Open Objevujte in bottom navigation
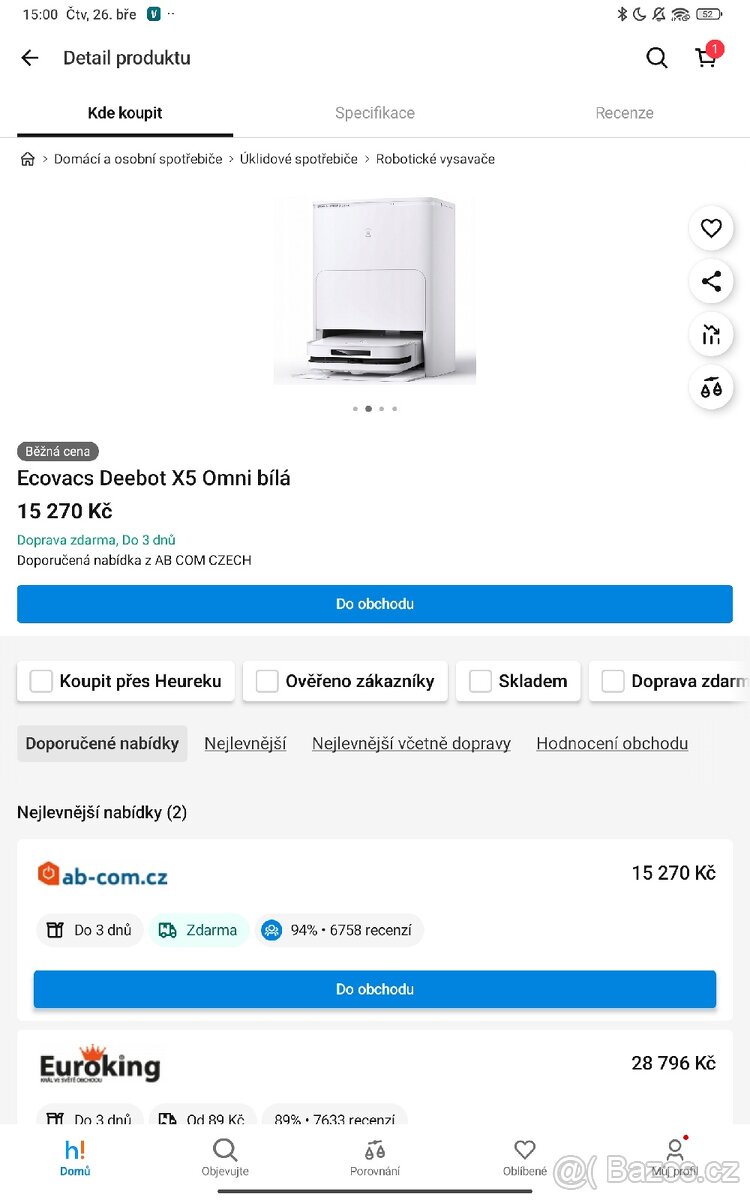The width and height of the screenshot is (750, 1200). [225, 1157]
